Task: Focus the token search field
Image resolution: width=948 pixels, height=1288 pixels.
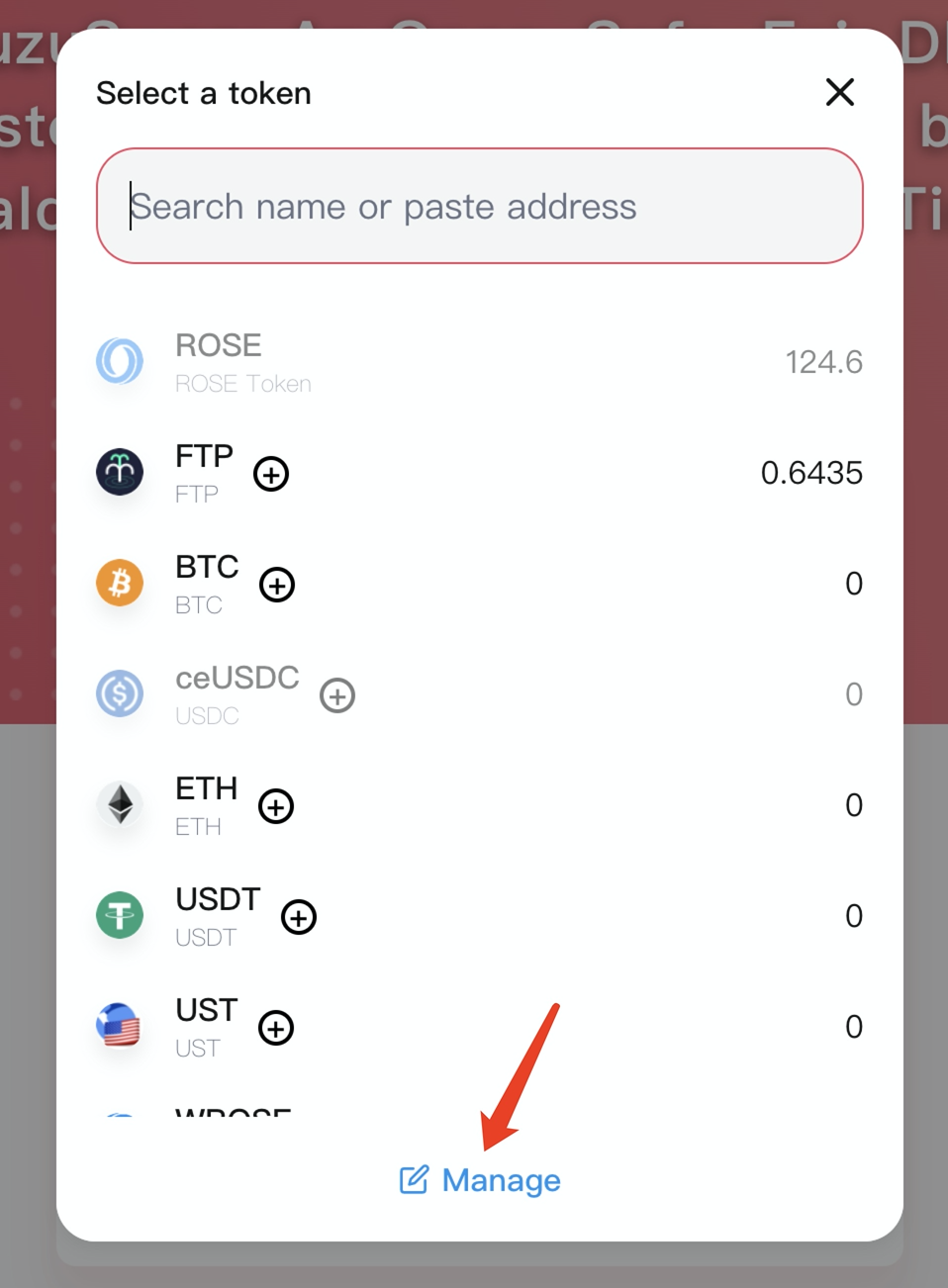Action: pos(480,207)
